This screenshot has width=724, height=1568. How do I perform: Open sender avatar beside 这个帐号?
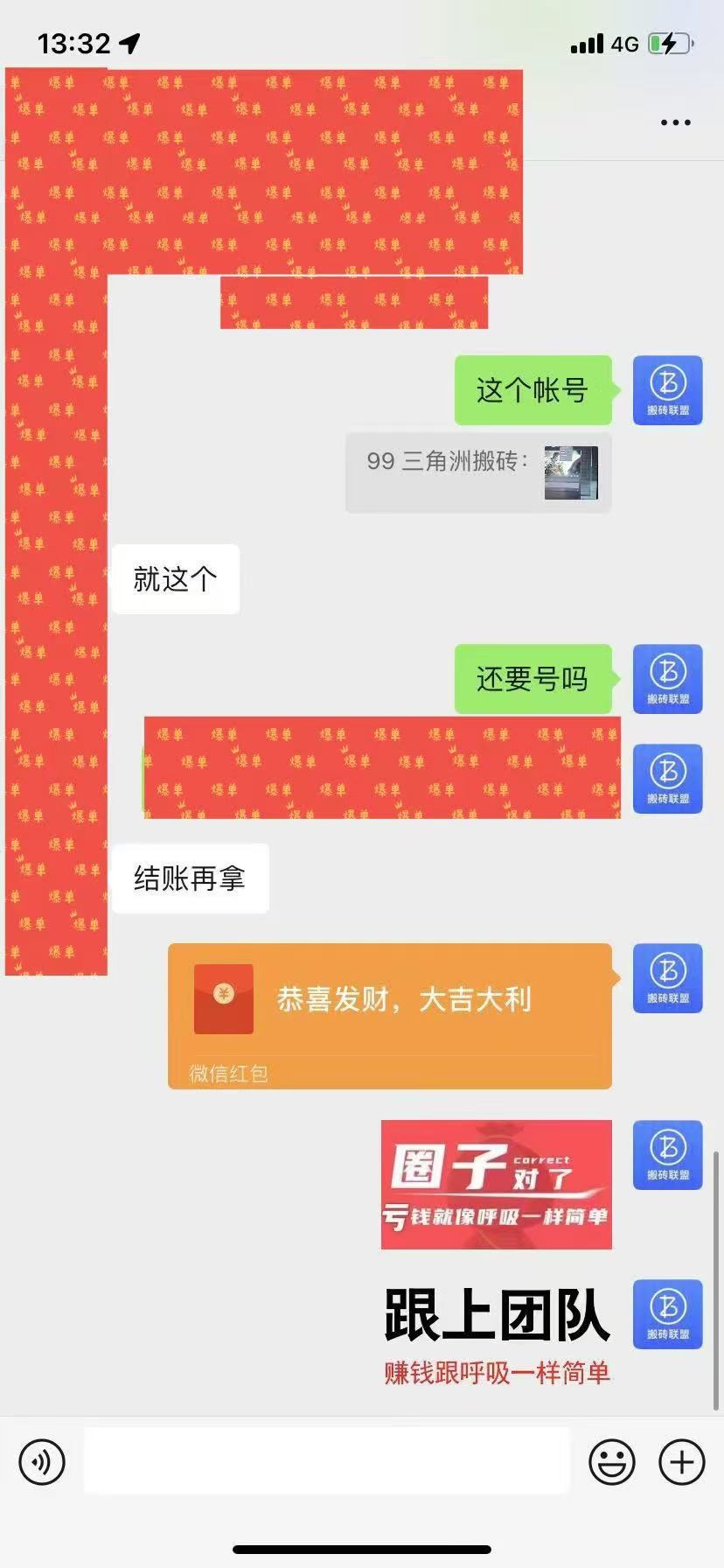(x=667, y=390)
